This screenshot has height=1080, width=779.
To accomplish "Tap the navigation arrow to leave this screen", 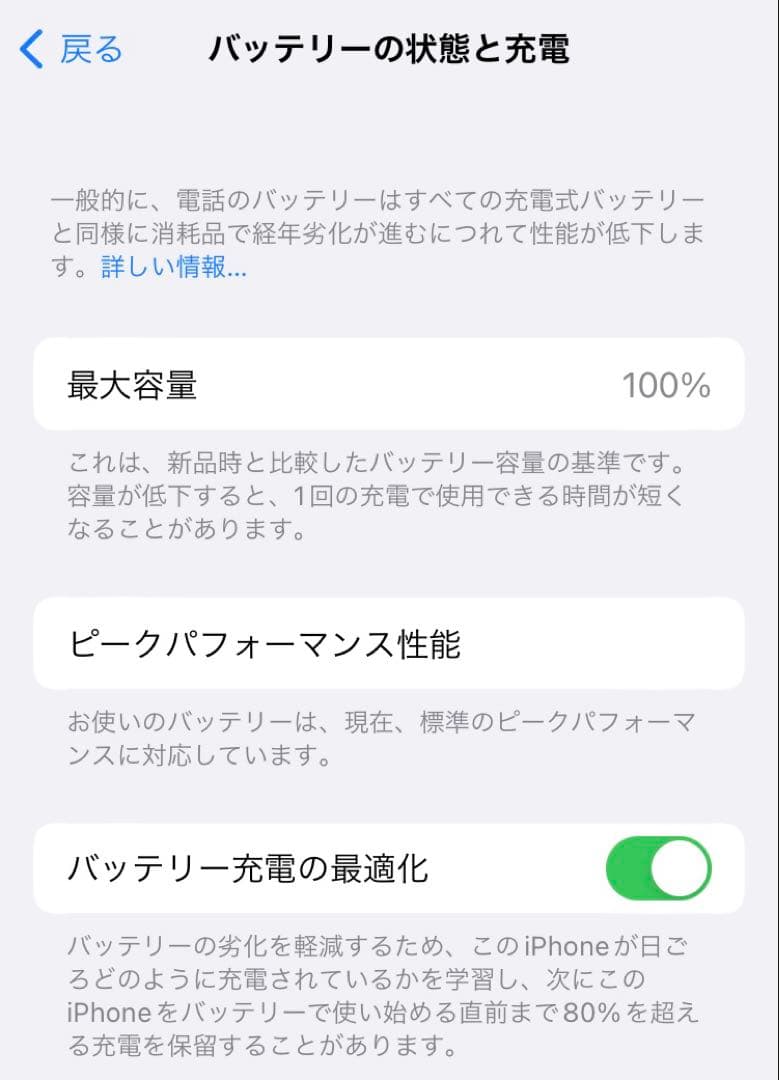I will [x=28, y=47].
